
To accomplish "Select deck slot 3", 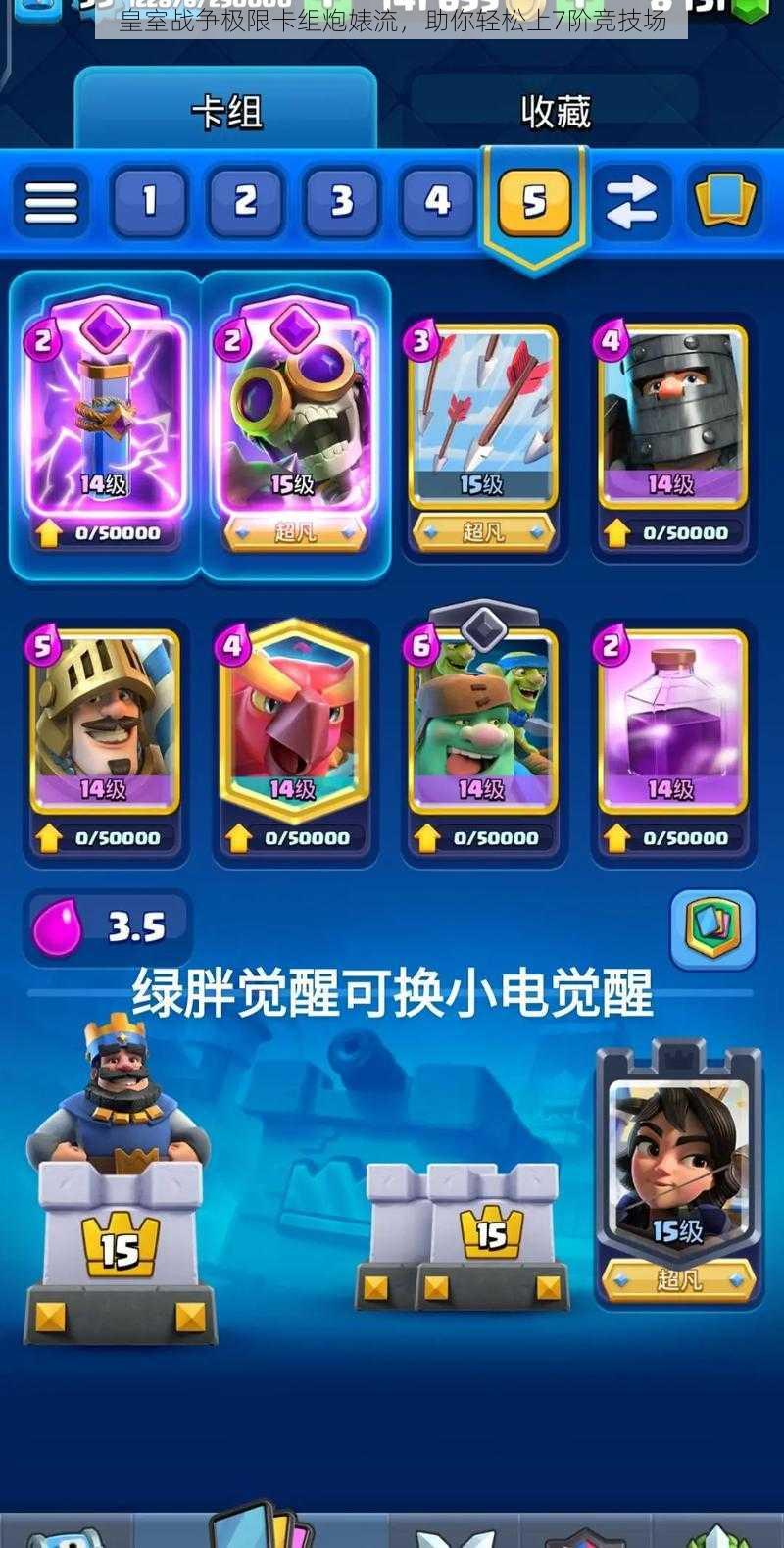I will 341,203.
